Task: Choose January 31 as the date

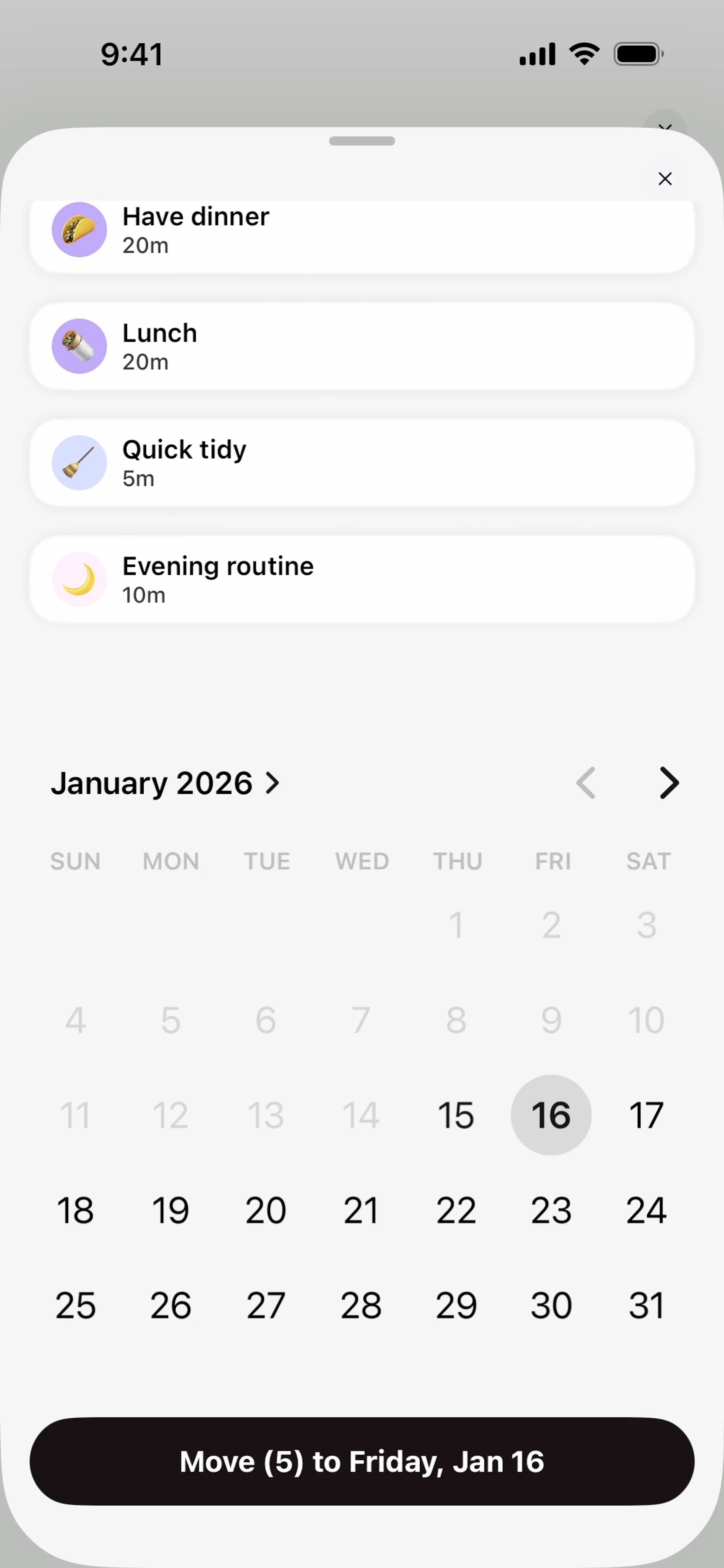Action: pyautogui.click(x=646, y=1305)
